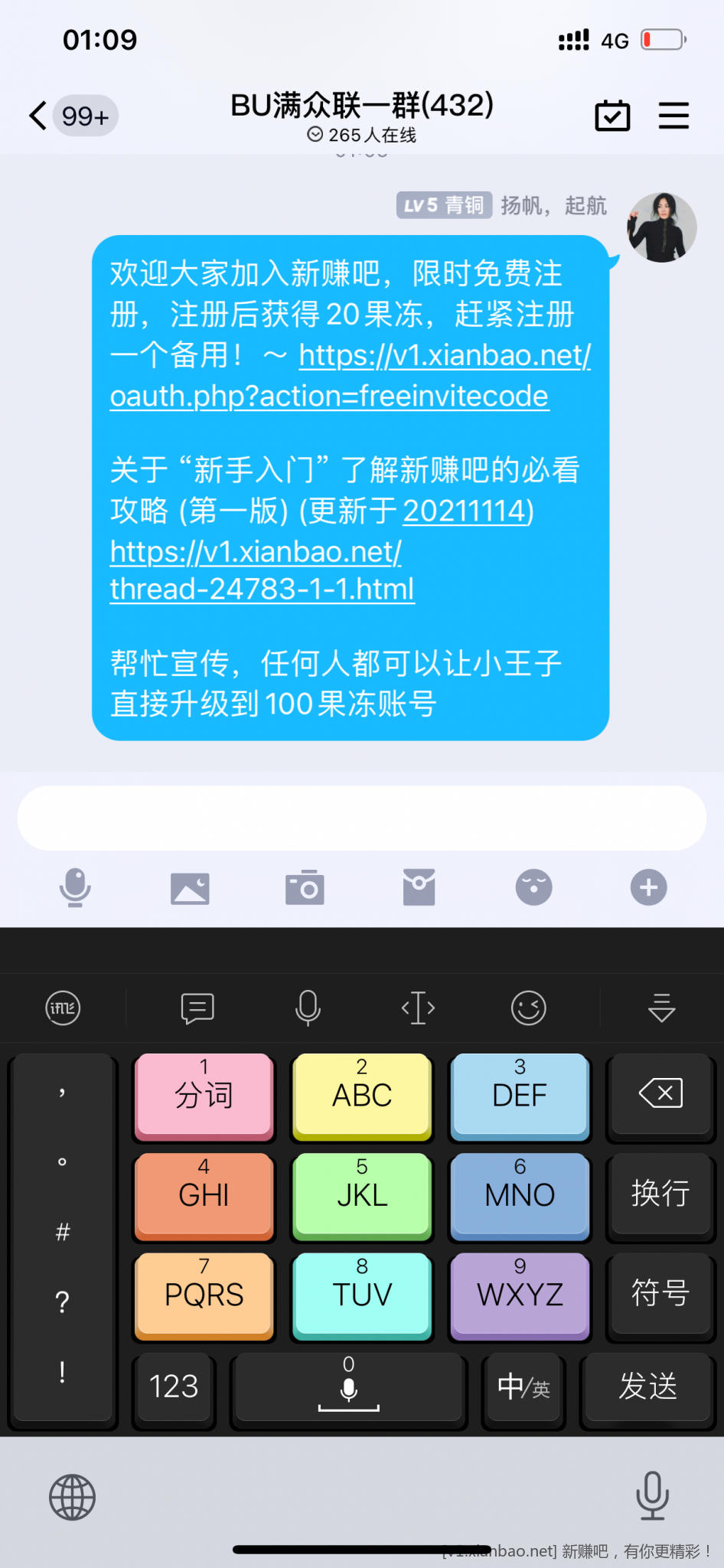
Task: Switch the keyboard to 123 number mode
Action: click(x=174, y=1387)
